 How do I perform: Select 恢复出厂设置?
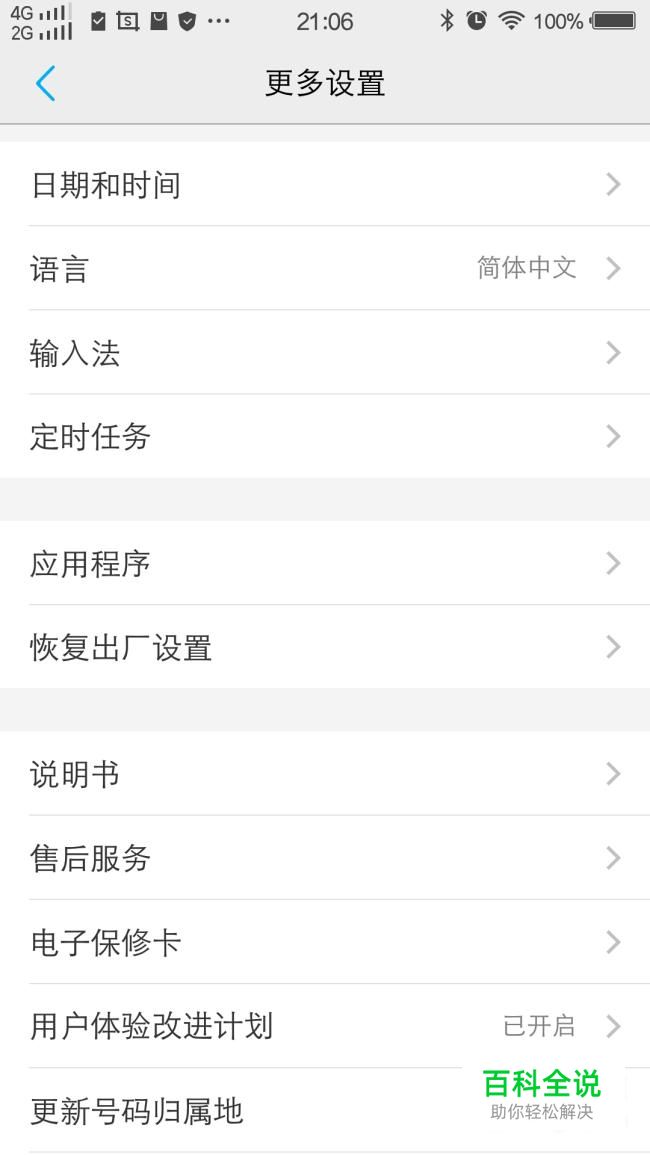(325, 647)
